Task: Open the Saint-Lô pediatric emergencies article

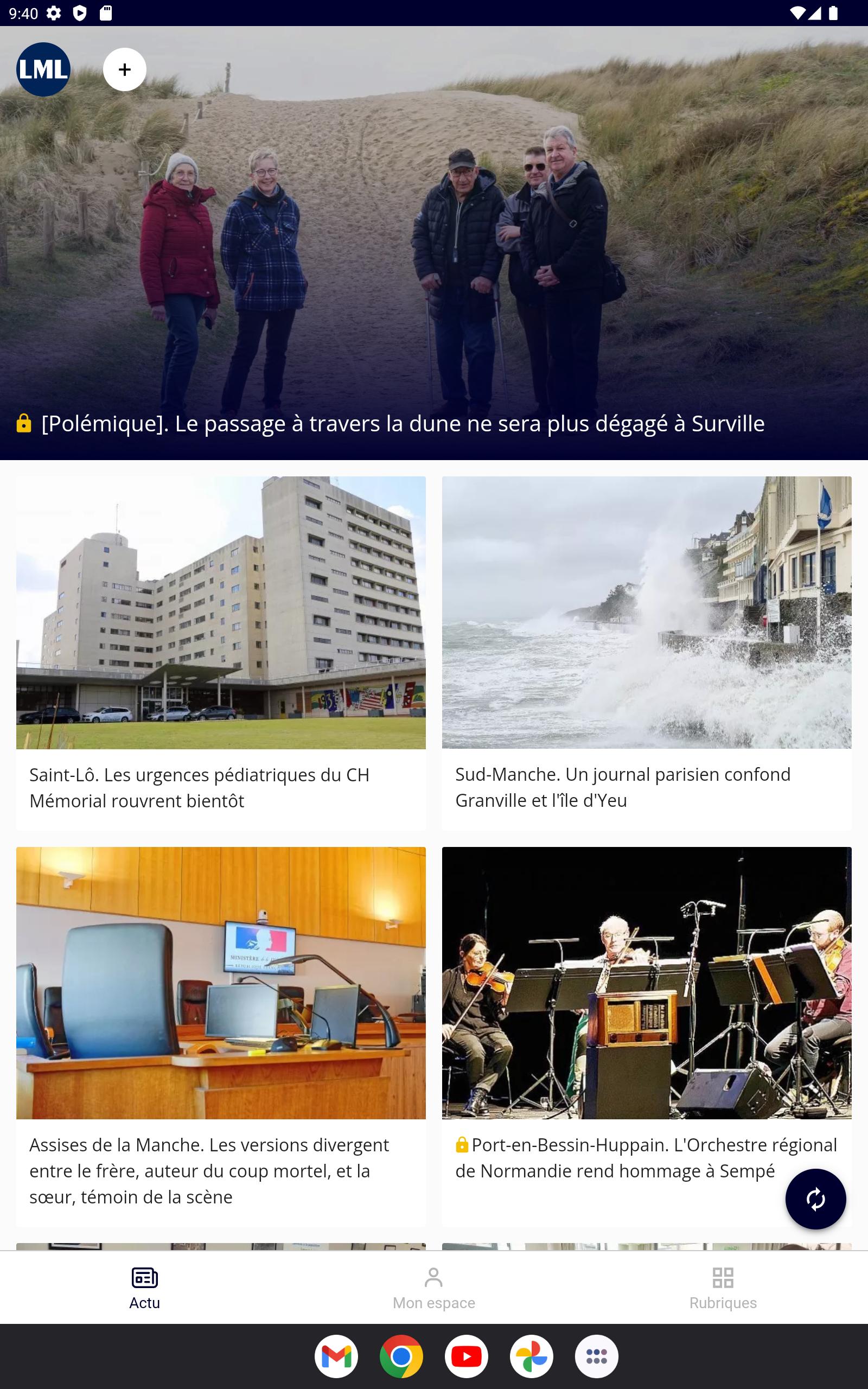Action: [221, 653]
